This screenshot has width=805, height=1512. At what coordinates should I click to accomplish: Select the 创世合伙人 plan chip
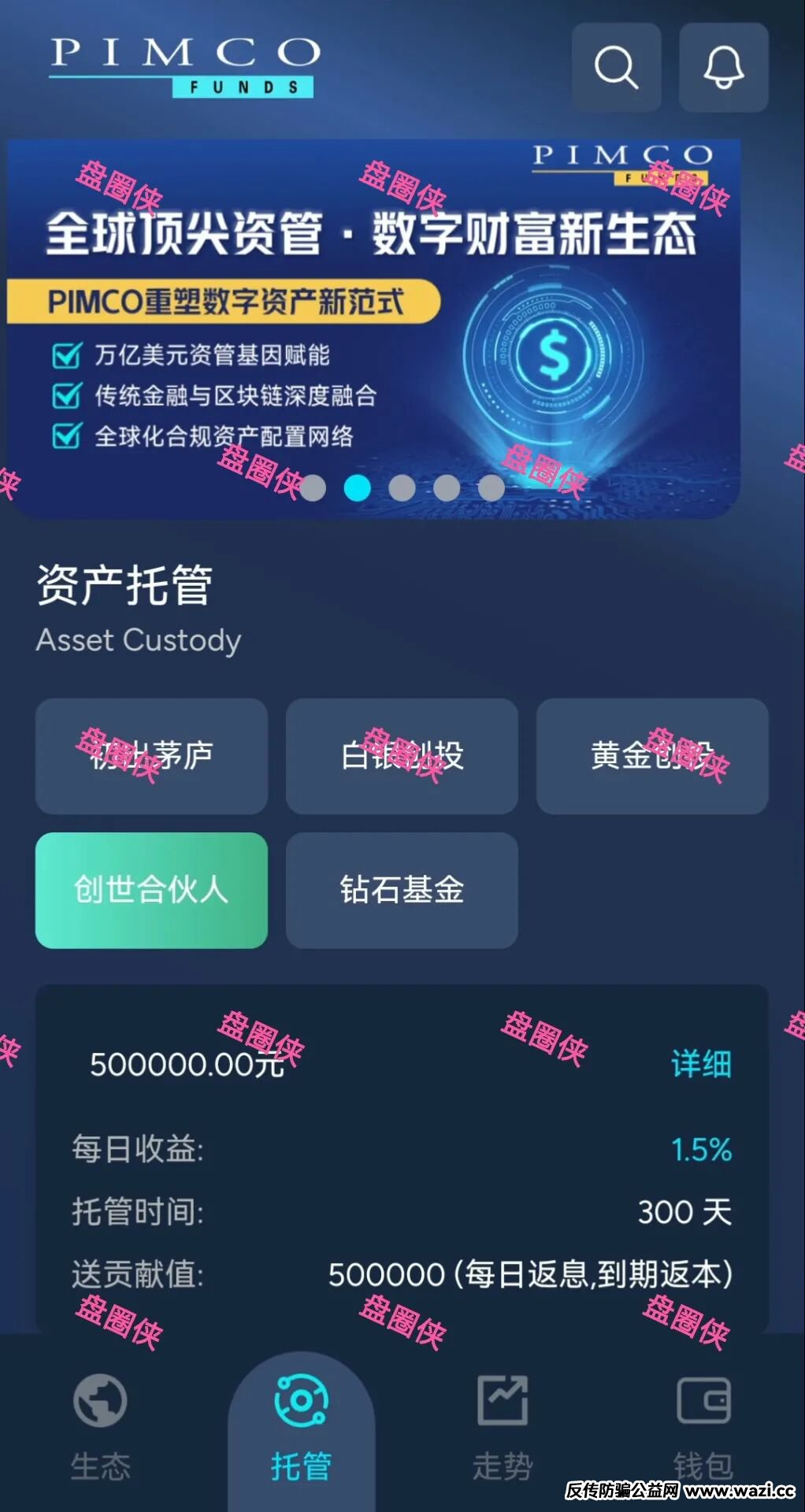click(x=151, y=890)
